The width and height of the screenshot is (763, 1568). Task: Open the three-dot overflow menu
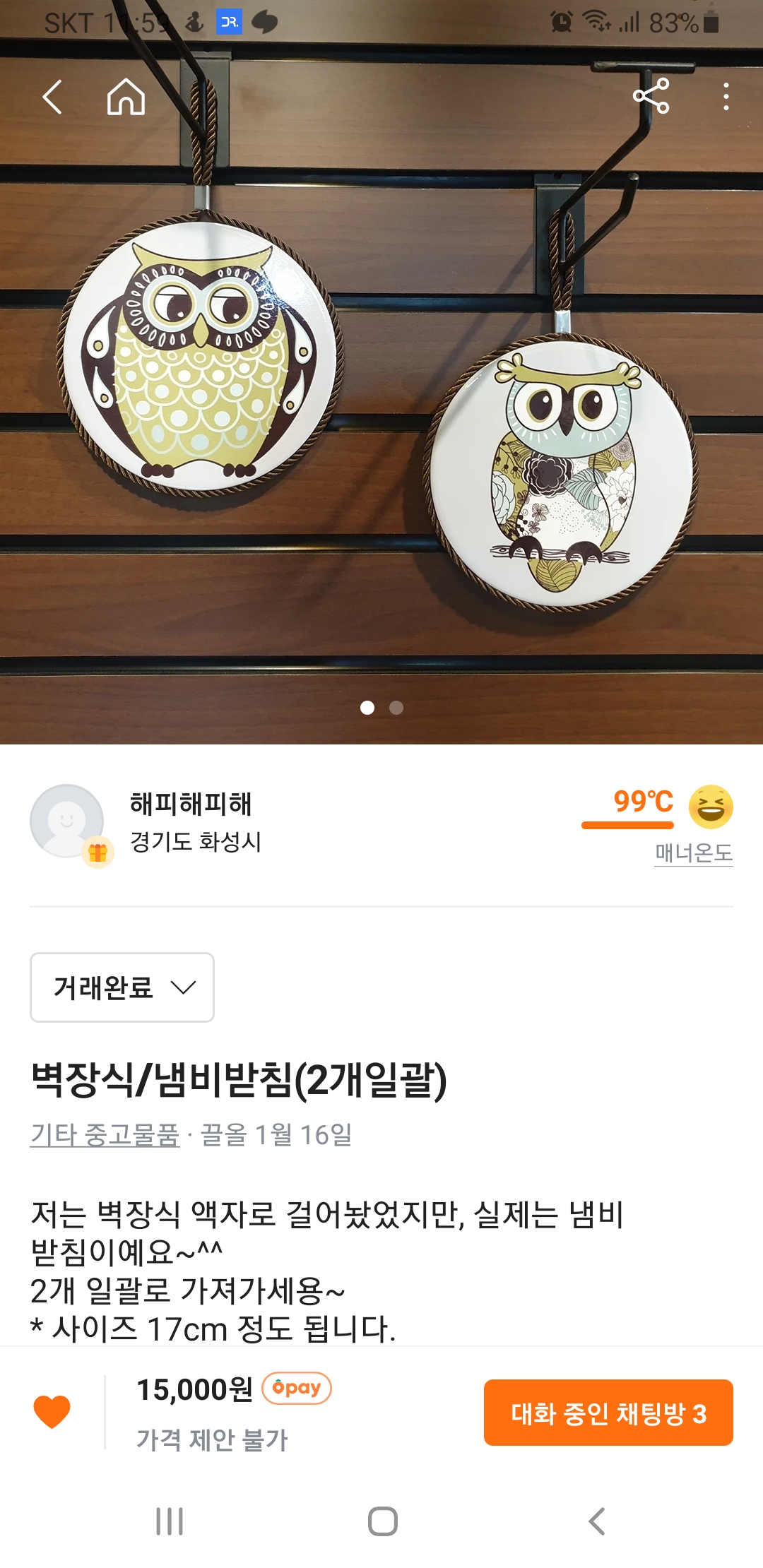tap(726, 97)
